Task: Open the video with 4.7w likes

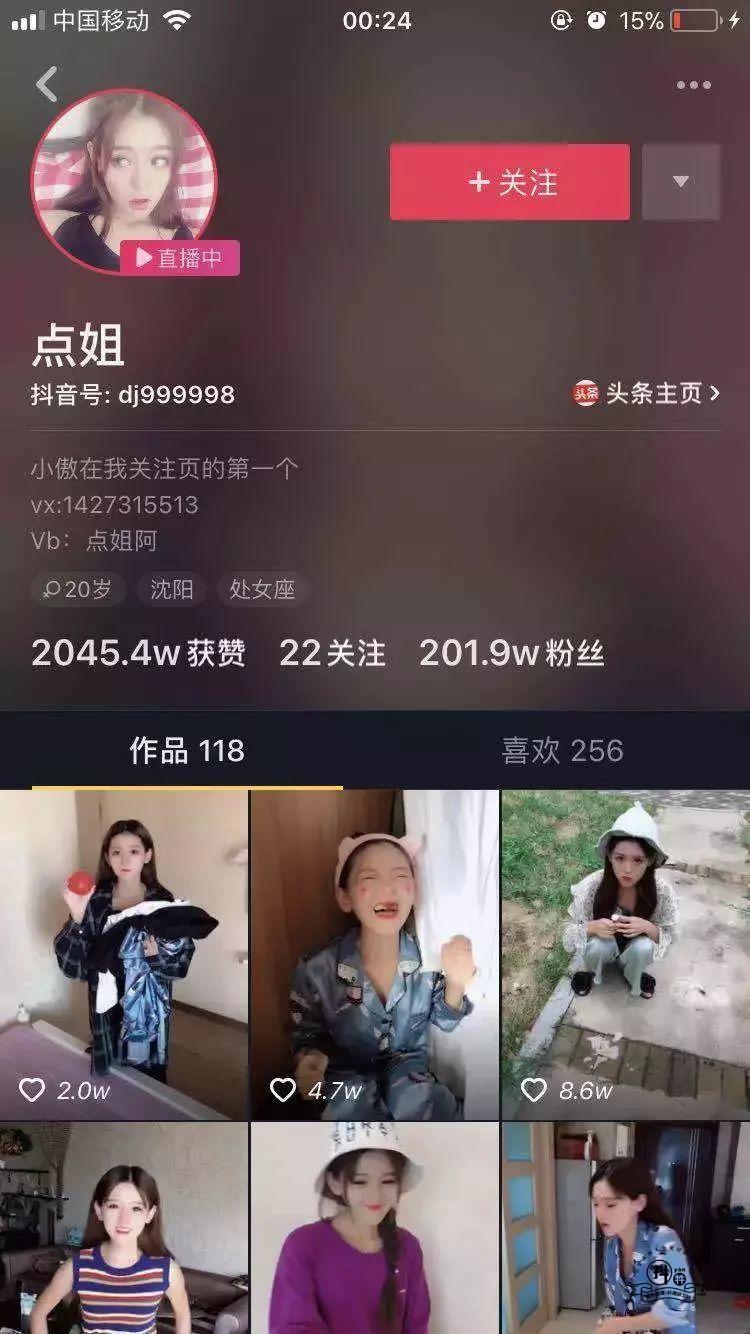Action: 374,955
